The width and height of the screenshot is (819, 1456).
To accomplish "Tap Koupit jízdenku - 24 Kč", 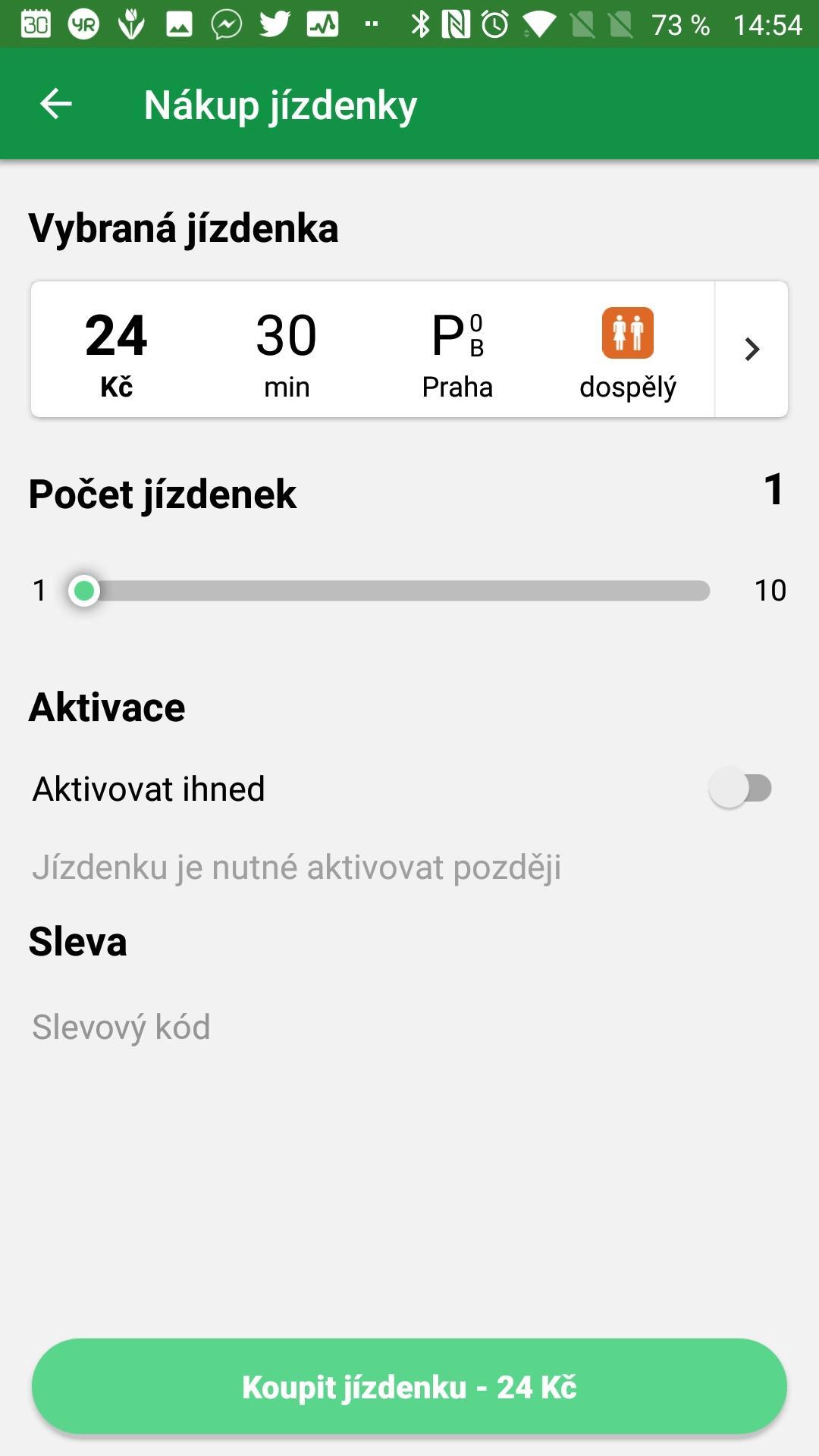I will click(x=409, y=1386).
